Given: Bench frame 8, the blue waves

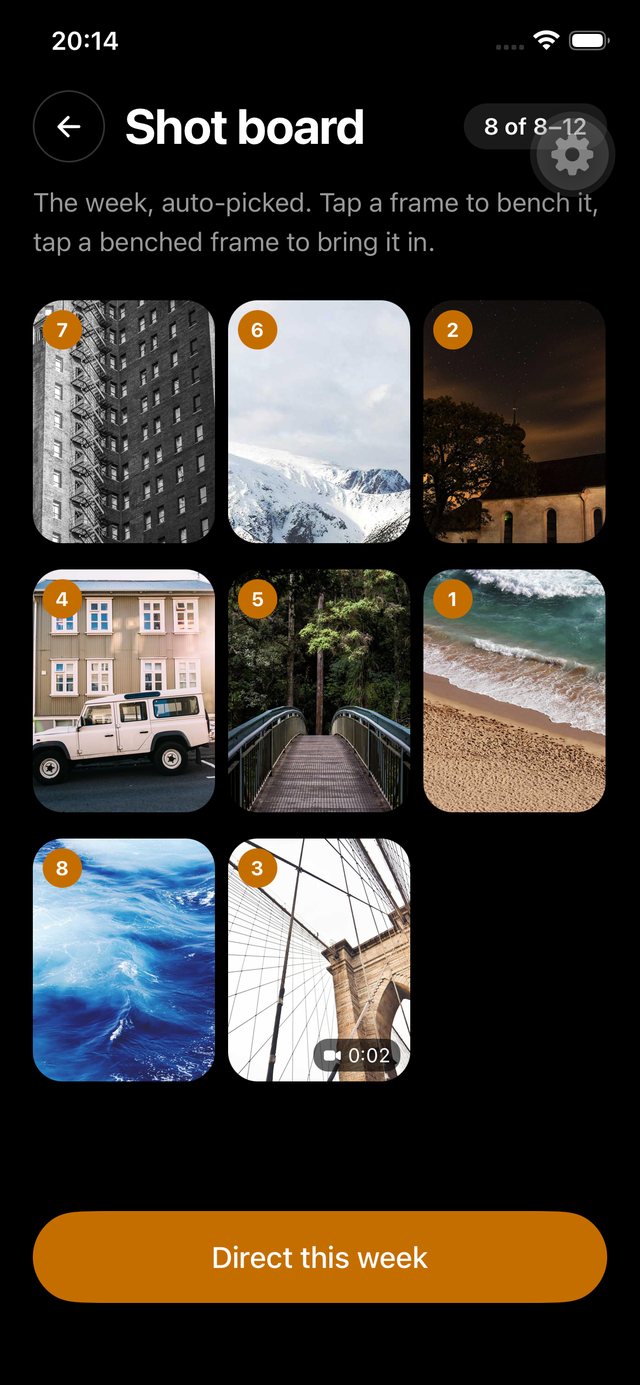Looking at the screenshot, I should pyautogui.click(x=124, y=960).
